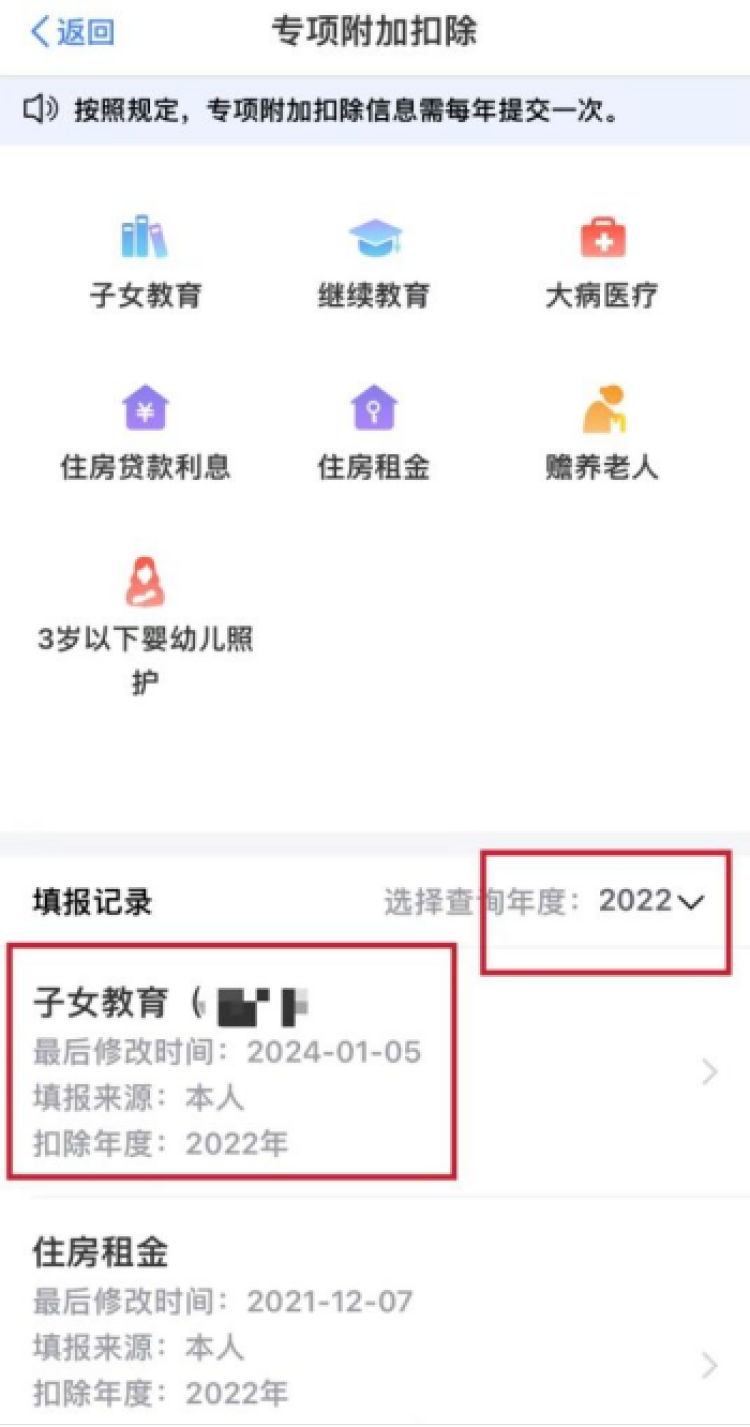Image resolution: width=750 pixels, height=1427 pixels.
Task: Choose the 住房租金 deduction icon
Action: (374, 410)
